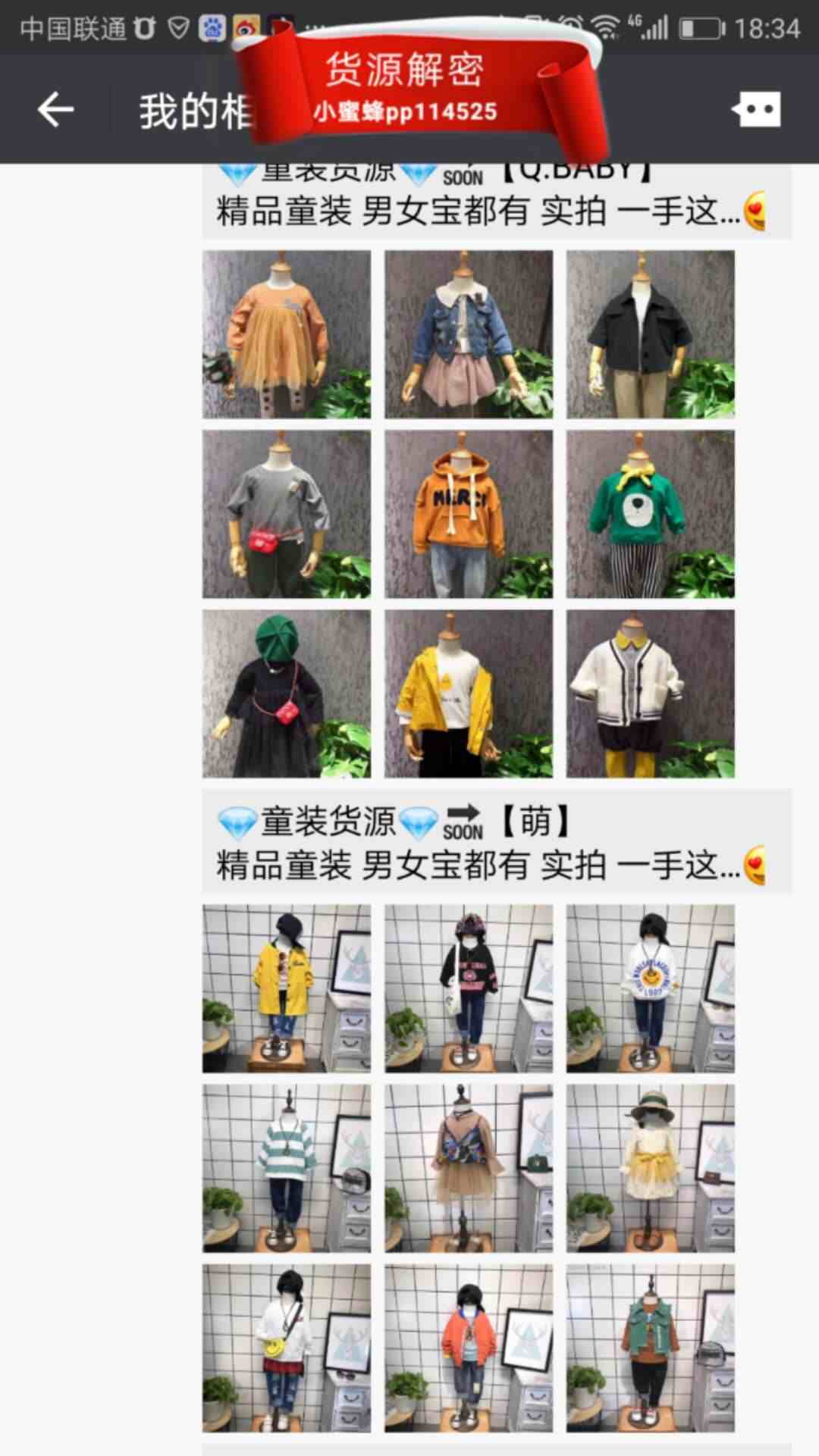Open the green bear sweatshirt photo
The height and width of the screenshot is (1456, 819).
point(651,514)
